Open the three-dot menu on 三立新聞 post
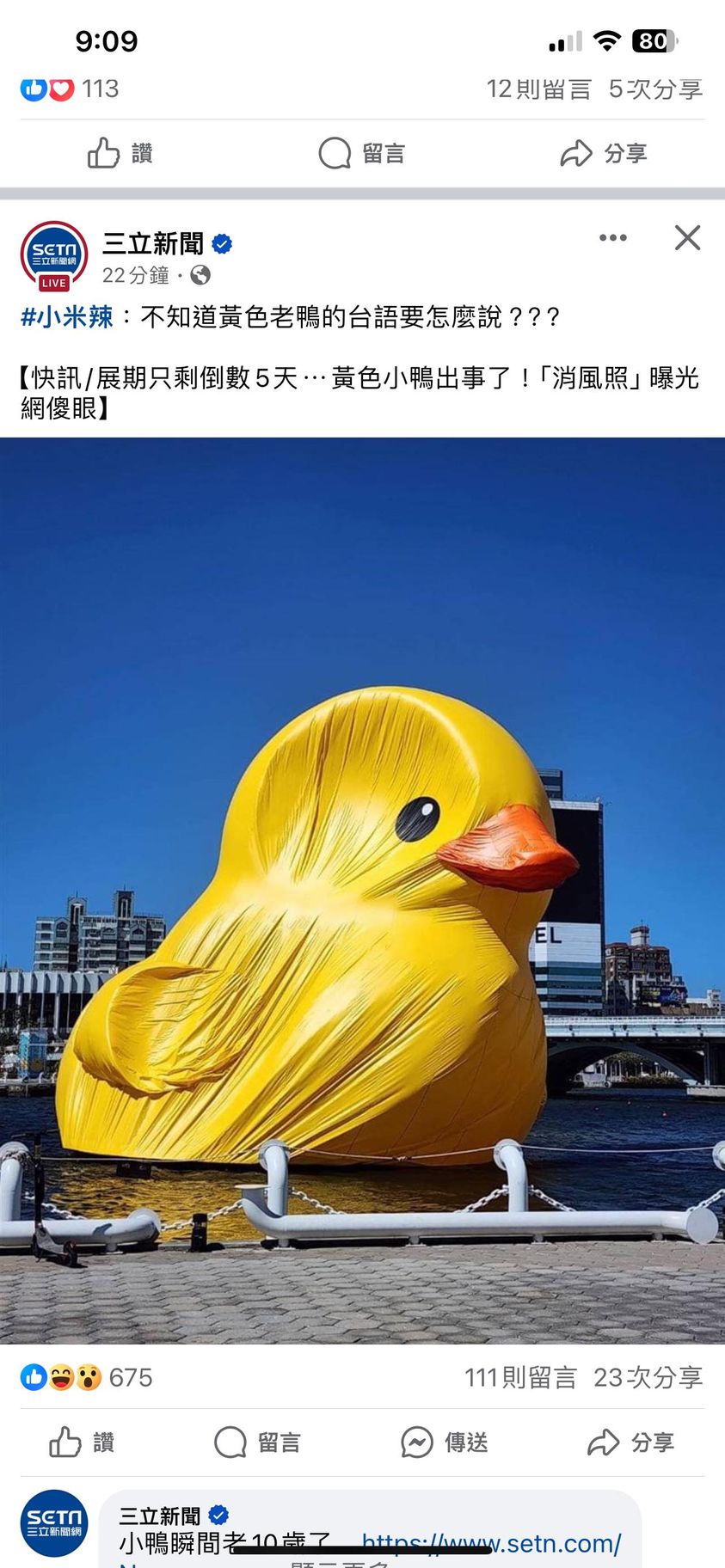725x1568 pixels. 612,238
